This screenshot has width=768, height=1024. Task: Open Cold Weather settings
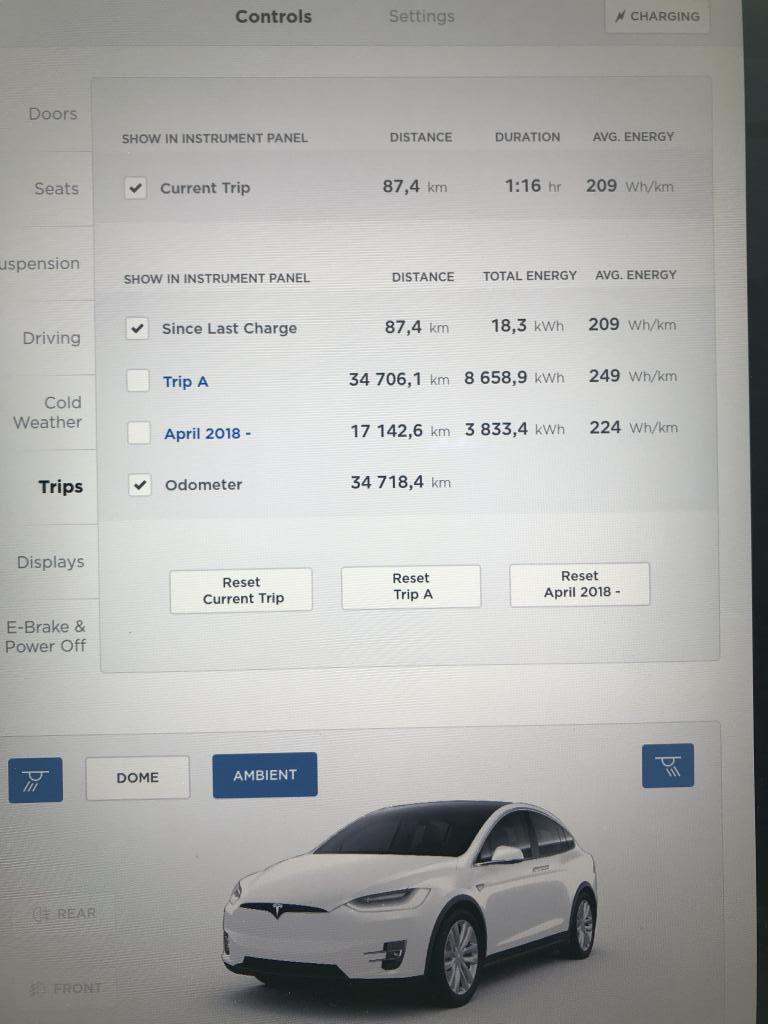48,412
